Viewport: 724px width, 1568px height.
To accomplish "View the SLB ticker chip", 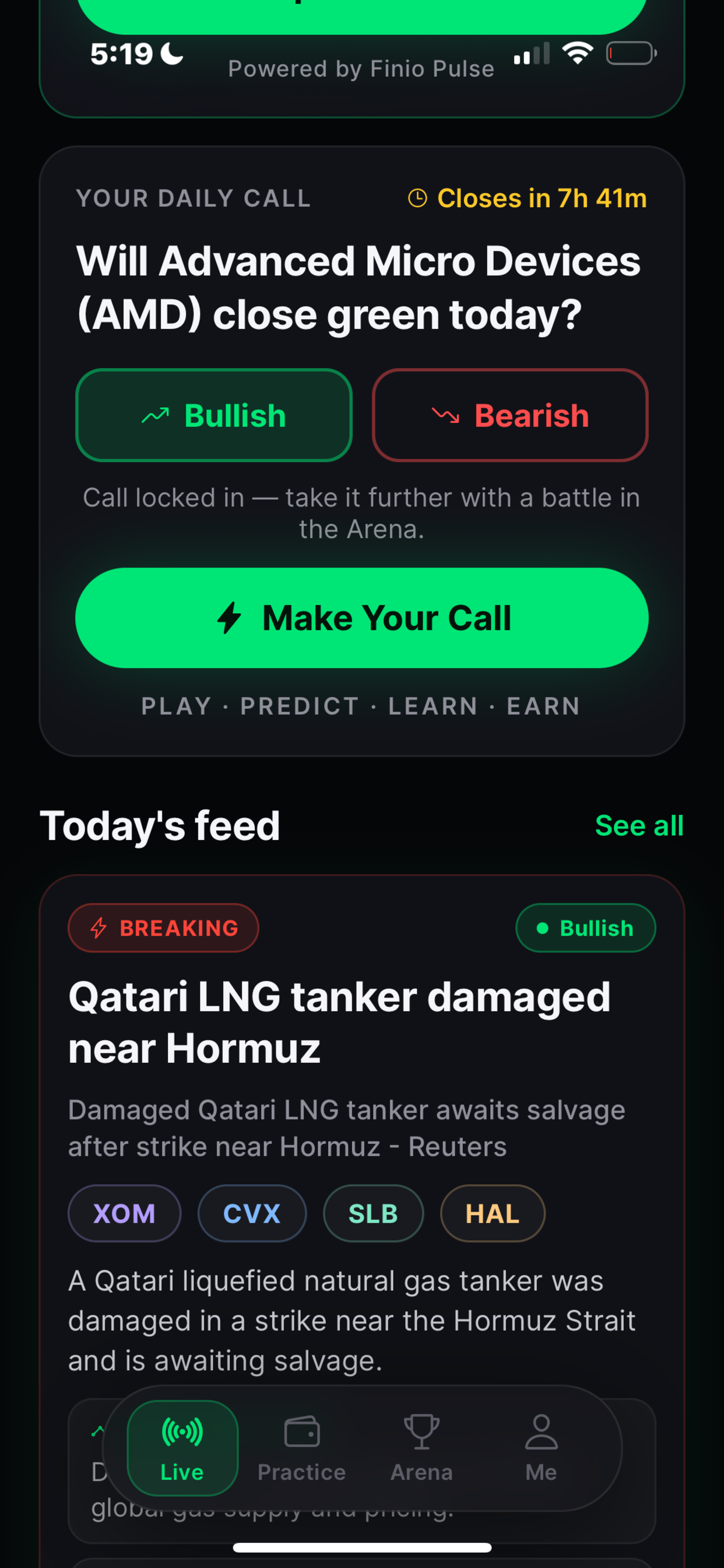I will pyautogui.click(x=373, y=1214).
